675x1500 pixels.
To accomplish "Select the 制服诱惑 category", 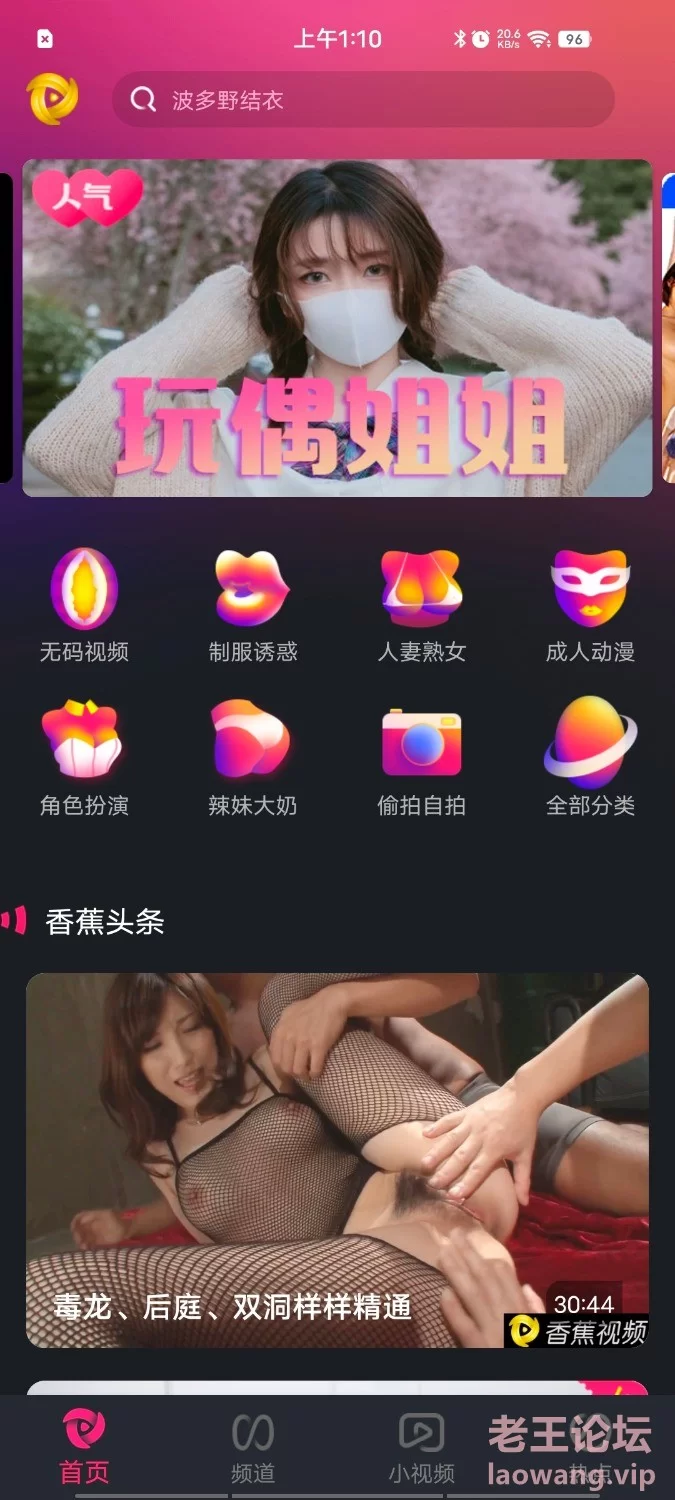I will pyautogui.click(x=253, y=605).
